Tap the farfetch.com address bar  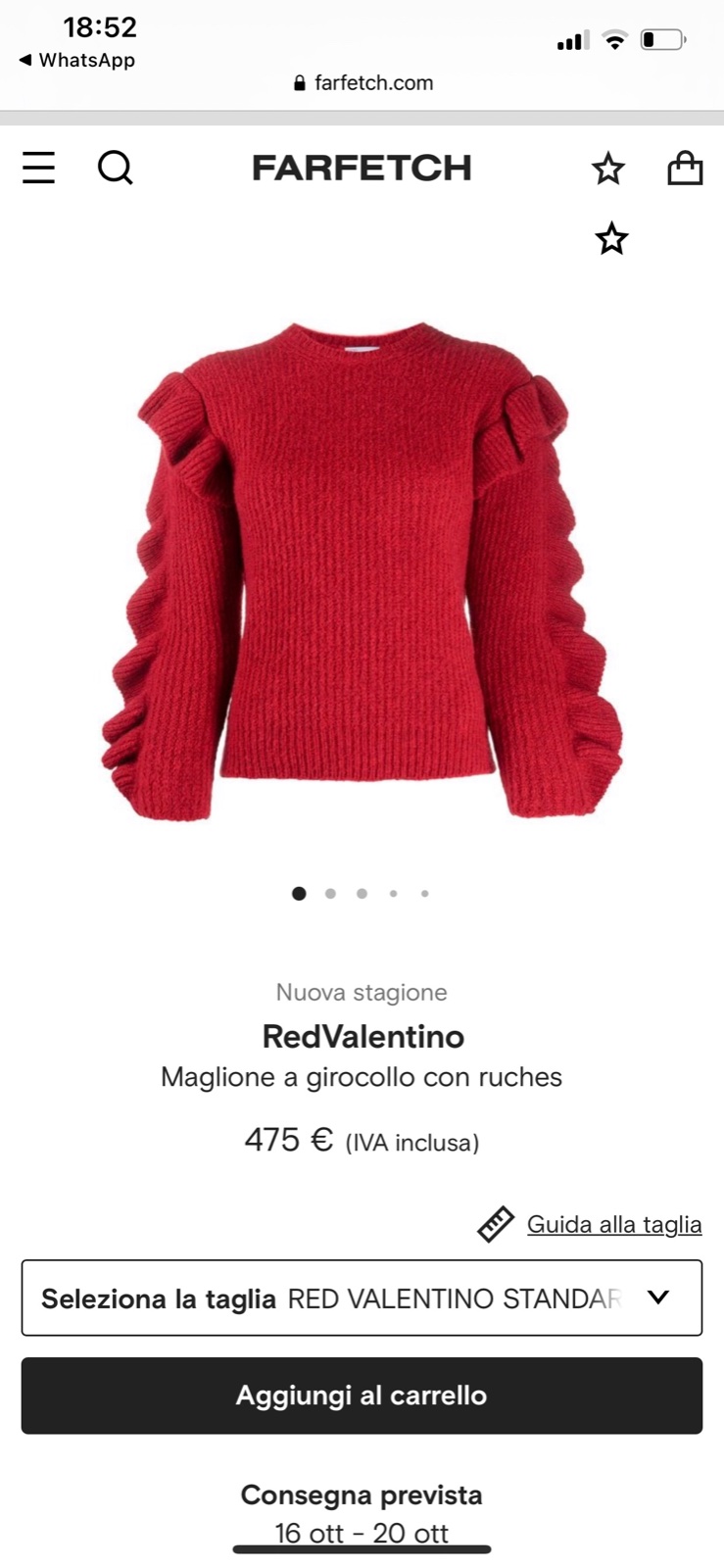(362, 83)
